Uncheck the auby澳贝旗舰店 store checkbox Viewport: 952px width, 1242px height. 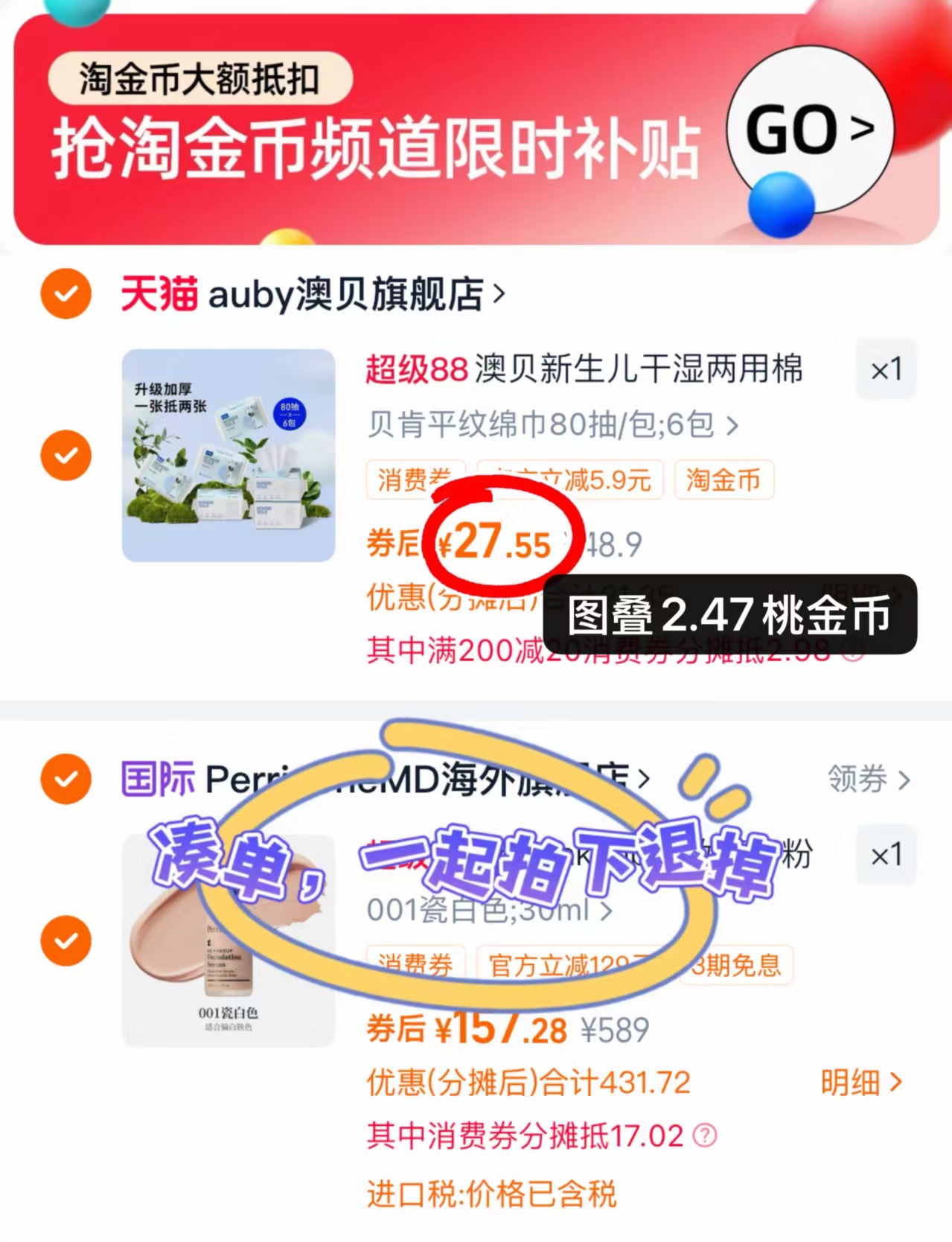click(66, 293)
